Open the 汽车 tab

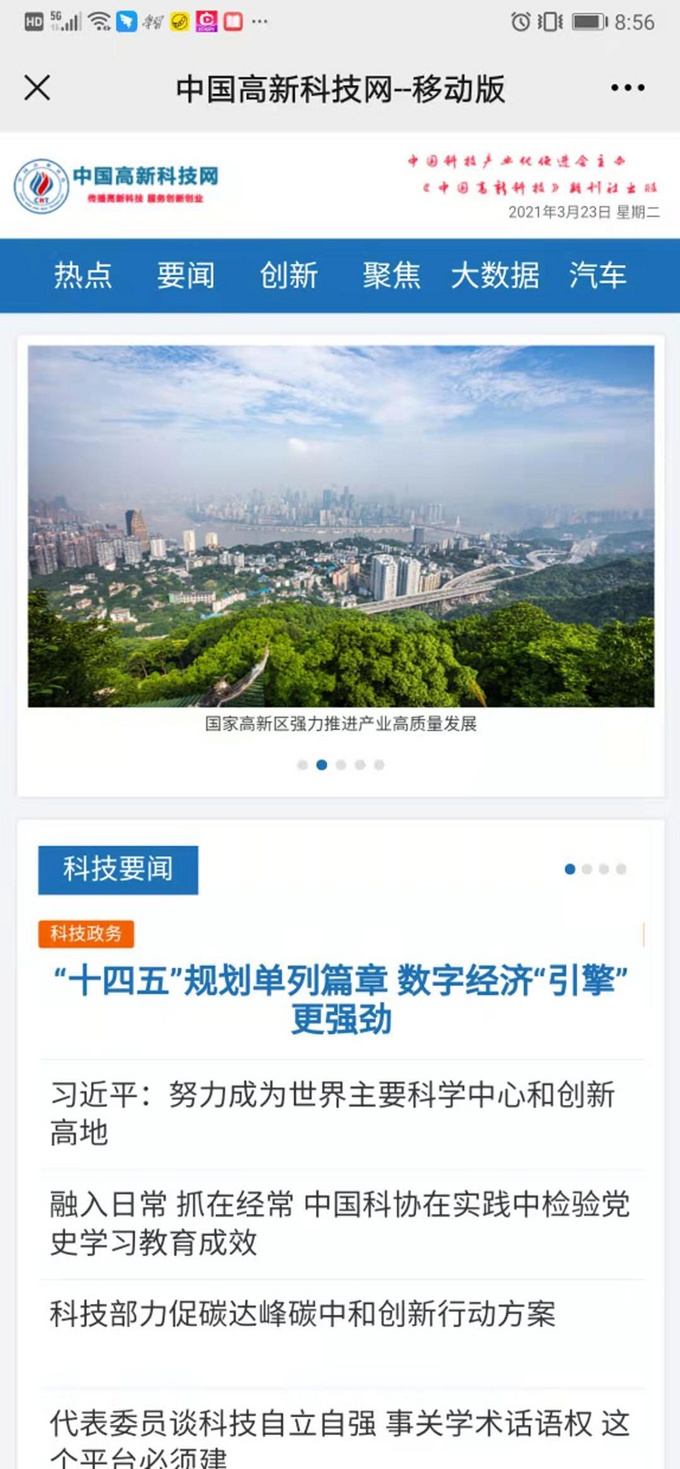point(598,275)
